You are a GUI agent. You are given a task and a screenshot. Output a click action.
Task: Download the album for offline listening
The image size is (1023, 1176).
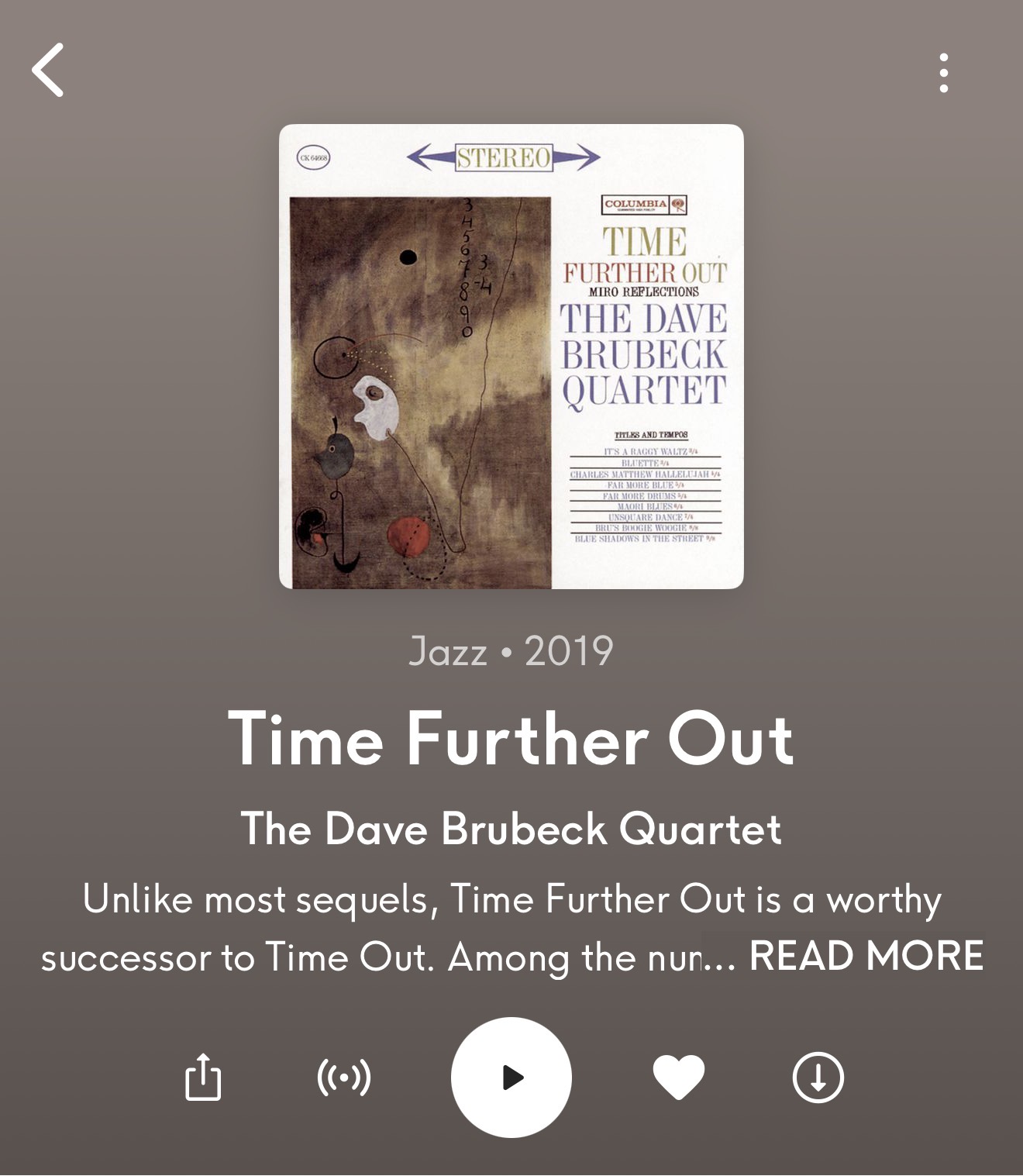(818, 1077)
